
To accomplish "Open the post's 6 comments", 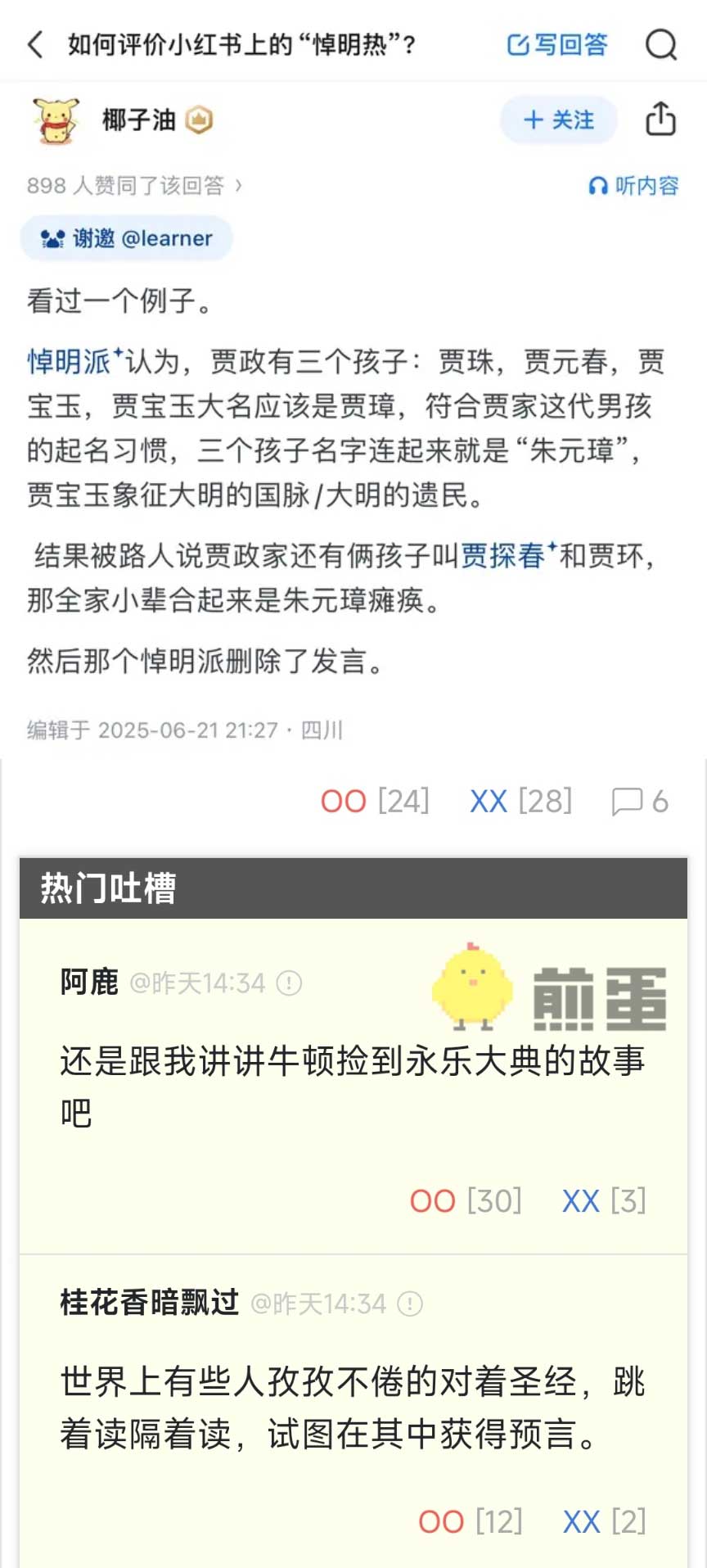I will (x=639, y=801).
